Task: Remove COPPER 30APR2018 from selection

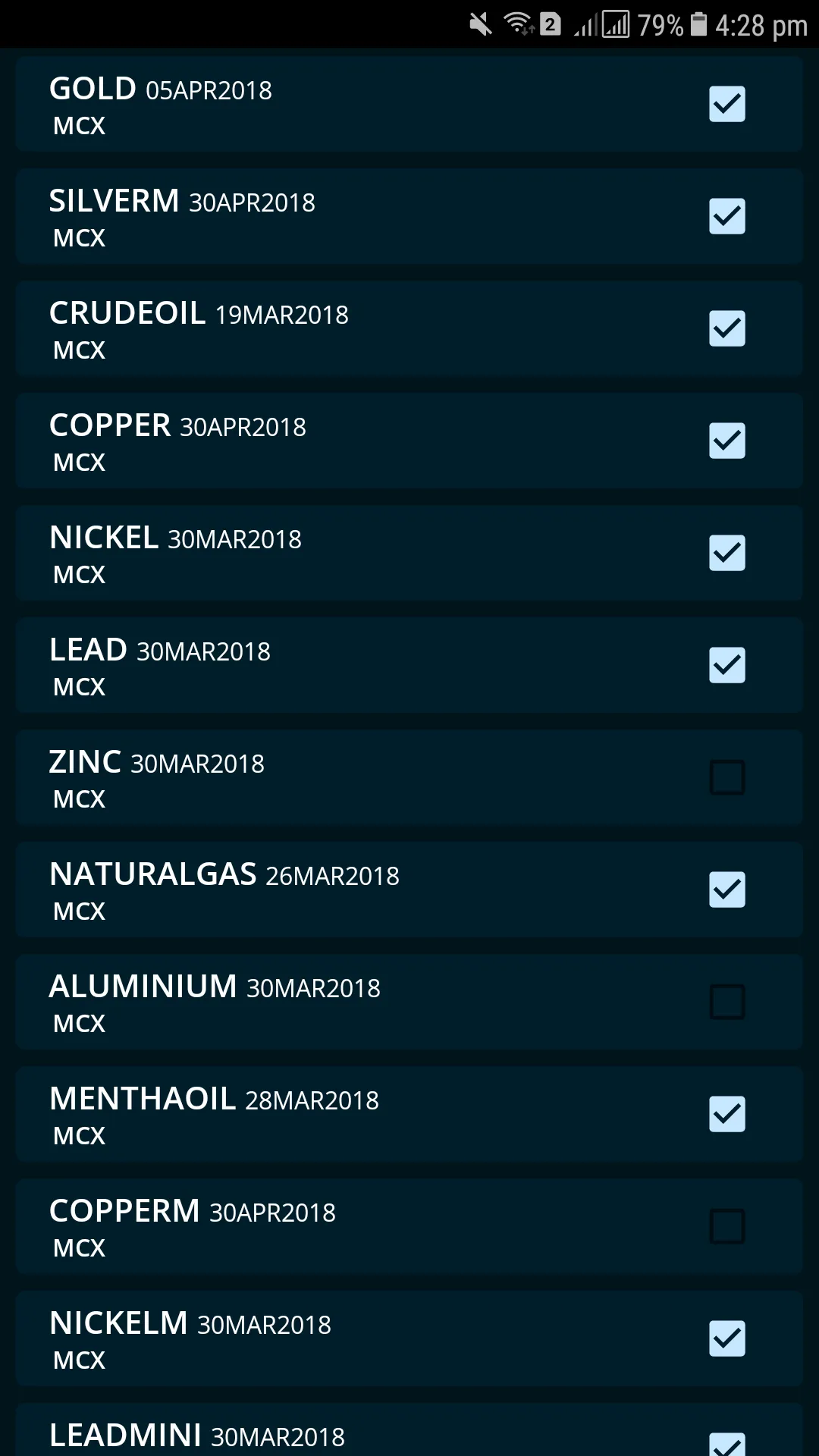Action: point(726,441)
